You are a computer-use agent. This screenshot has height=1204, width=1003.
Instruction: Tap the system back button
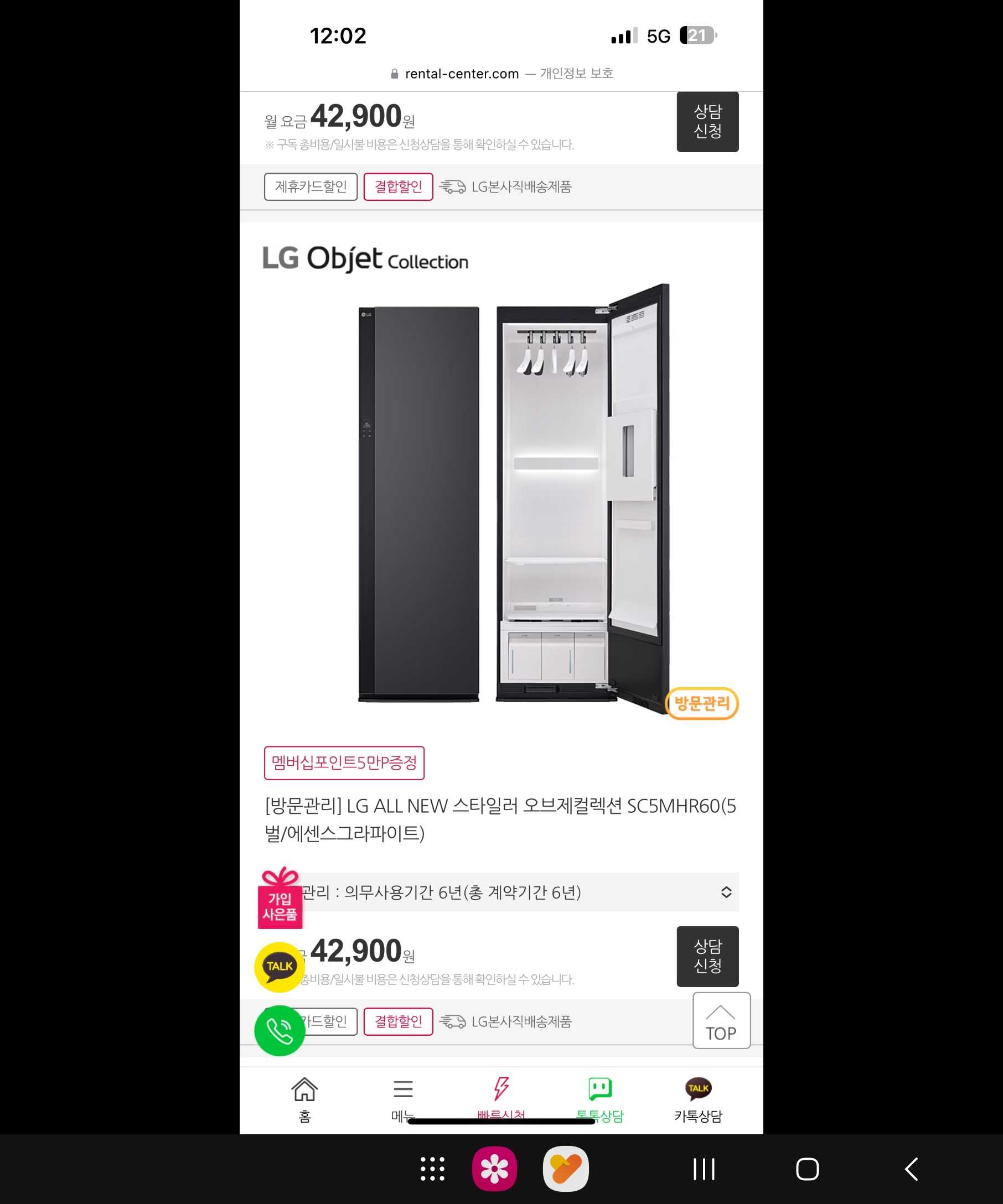pyautogui.click(x=911, y=1169)
